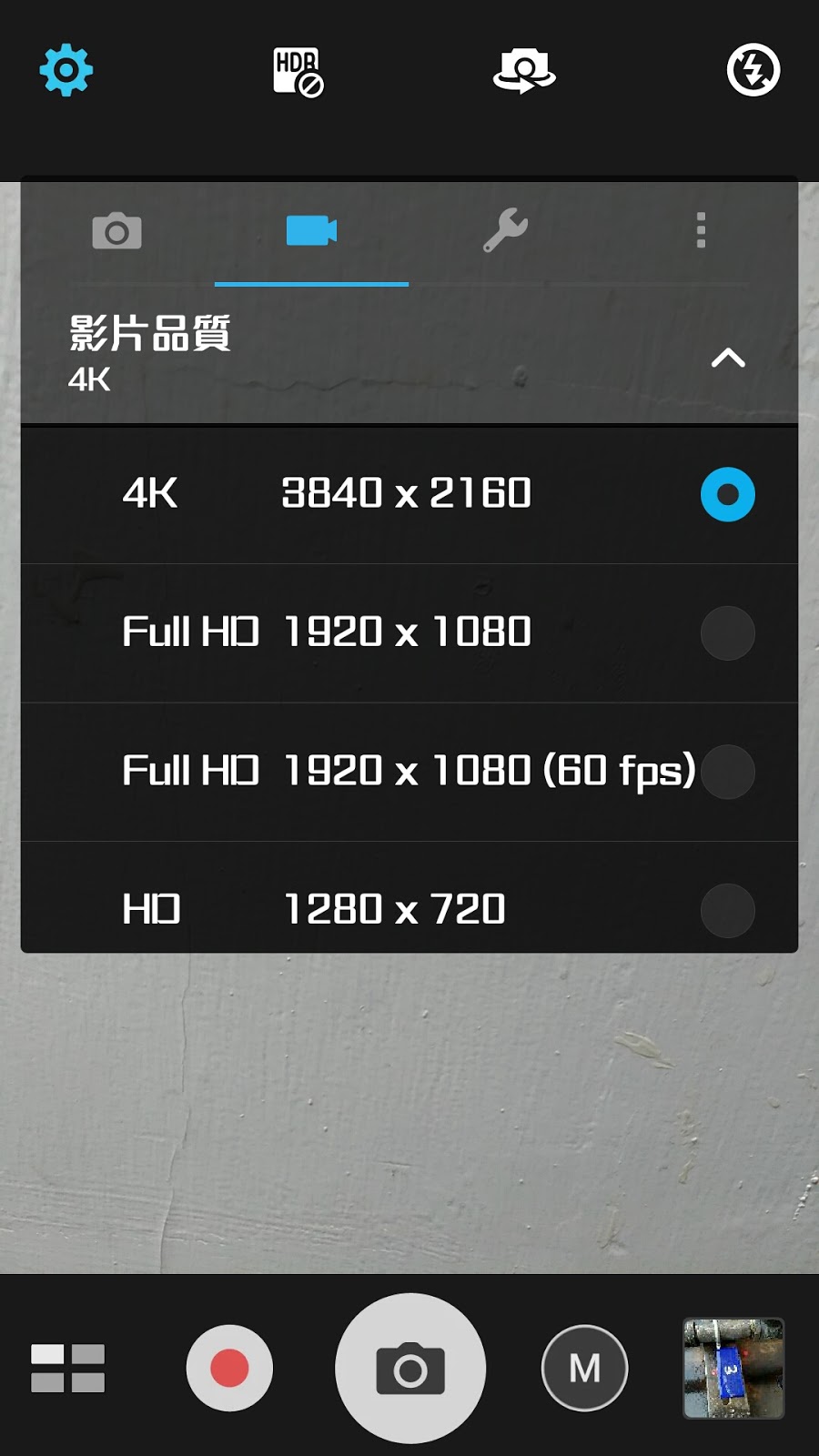Switch to the photo settings tab
The width and height of the screenshot is (819, 1456).
tap(117, 231)
